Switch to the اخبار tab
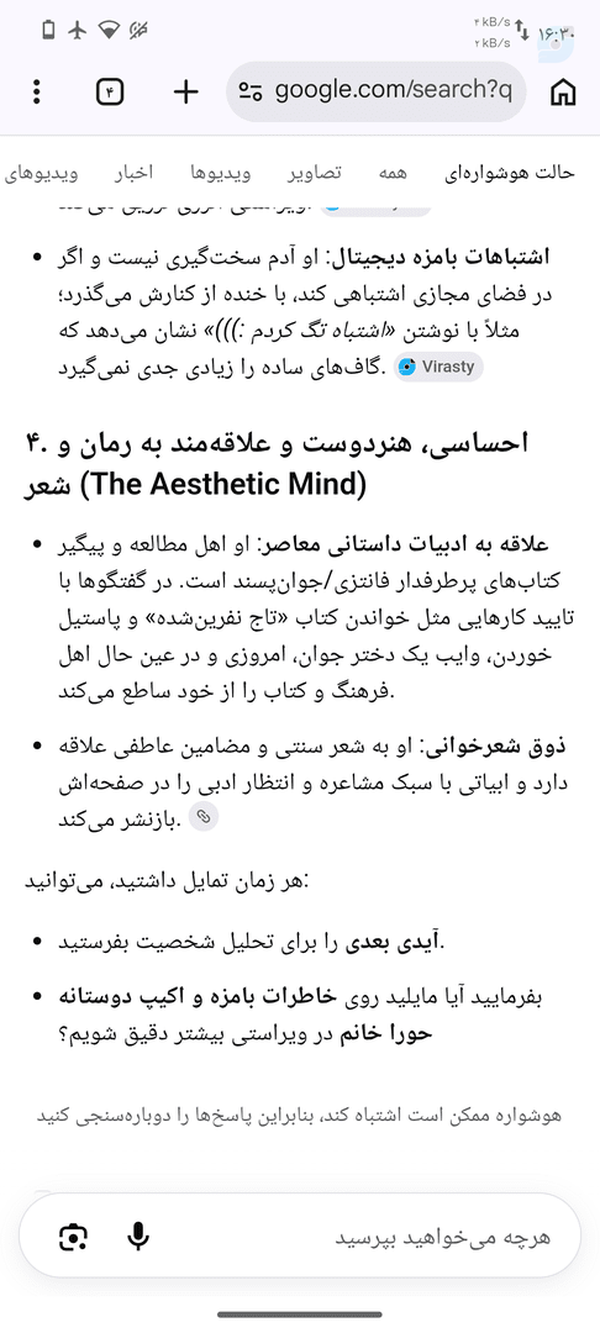600x1333 pixels. pyautogui.click(x=132, y=173)
